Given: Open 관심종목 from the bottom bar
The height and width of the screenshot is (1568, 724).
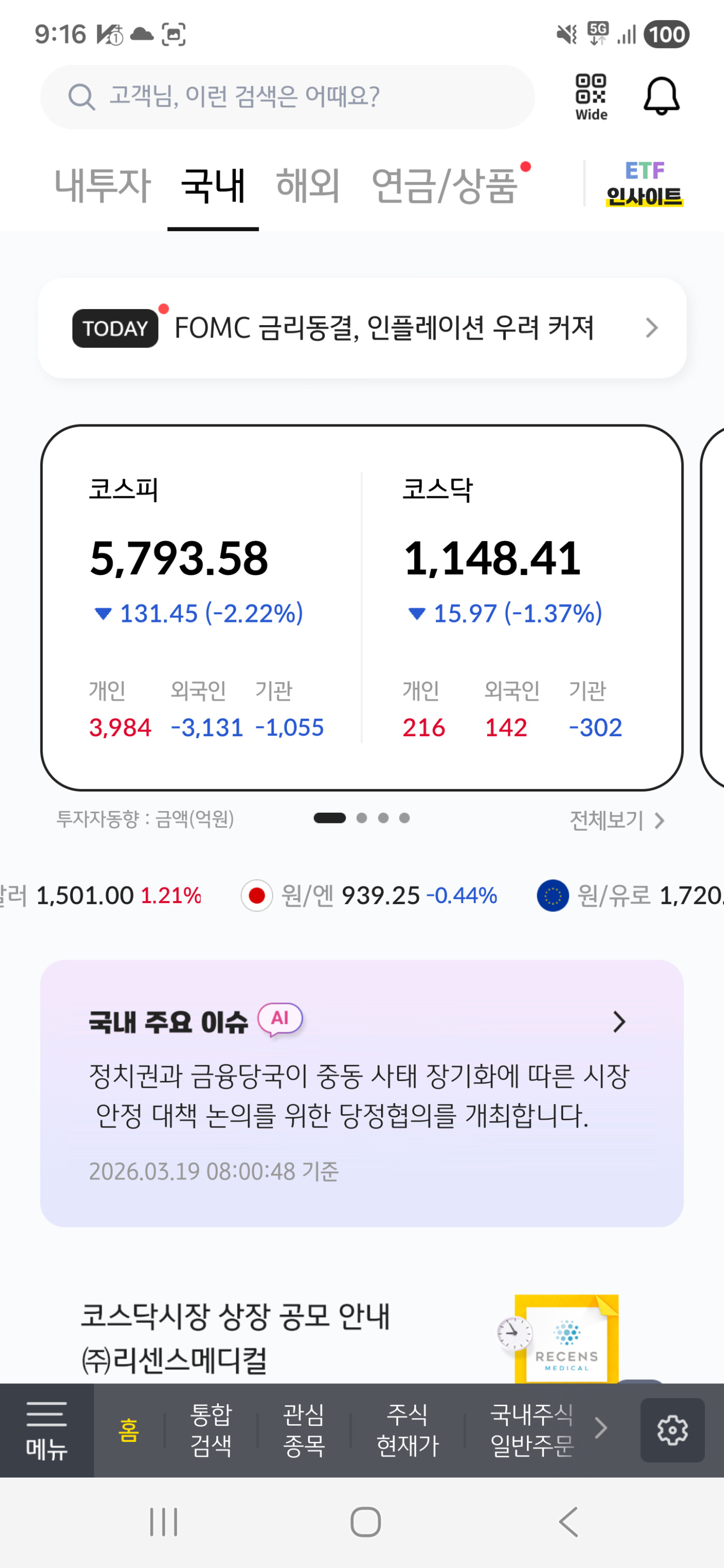Looking at the screenshot, I should coord(304,1430).
